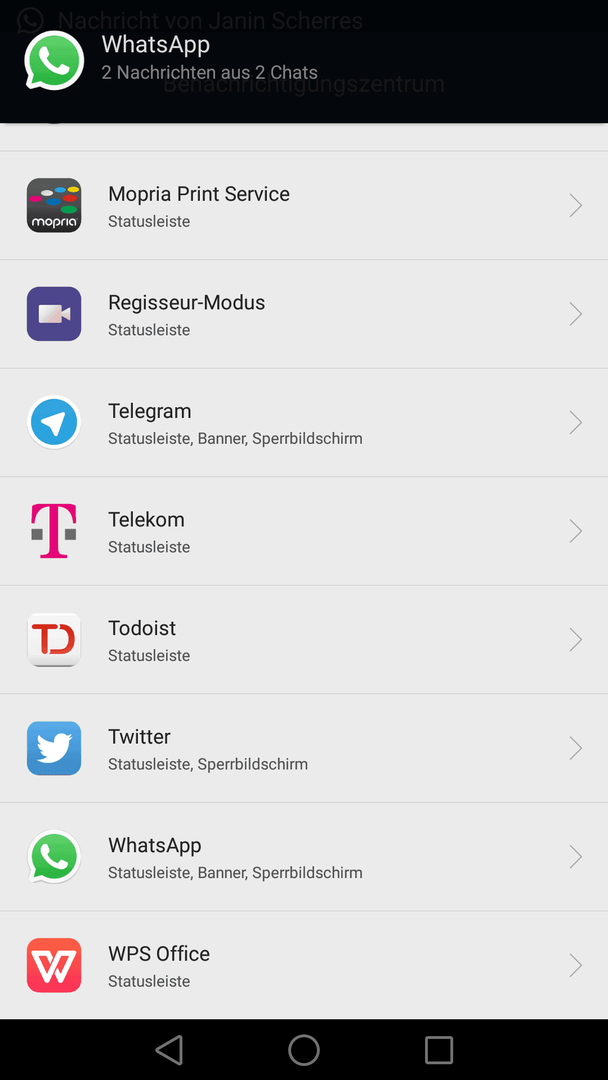Open Twitter notification settings
Viewport: 608px width, 1080px height.
pos(304,748)
